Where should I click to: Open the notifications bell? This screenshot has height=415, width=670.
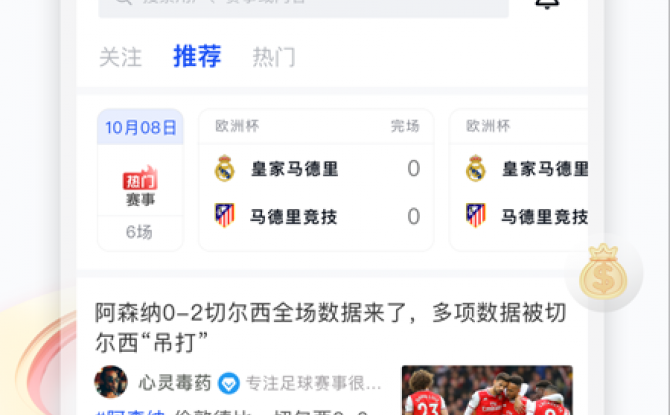547,5
